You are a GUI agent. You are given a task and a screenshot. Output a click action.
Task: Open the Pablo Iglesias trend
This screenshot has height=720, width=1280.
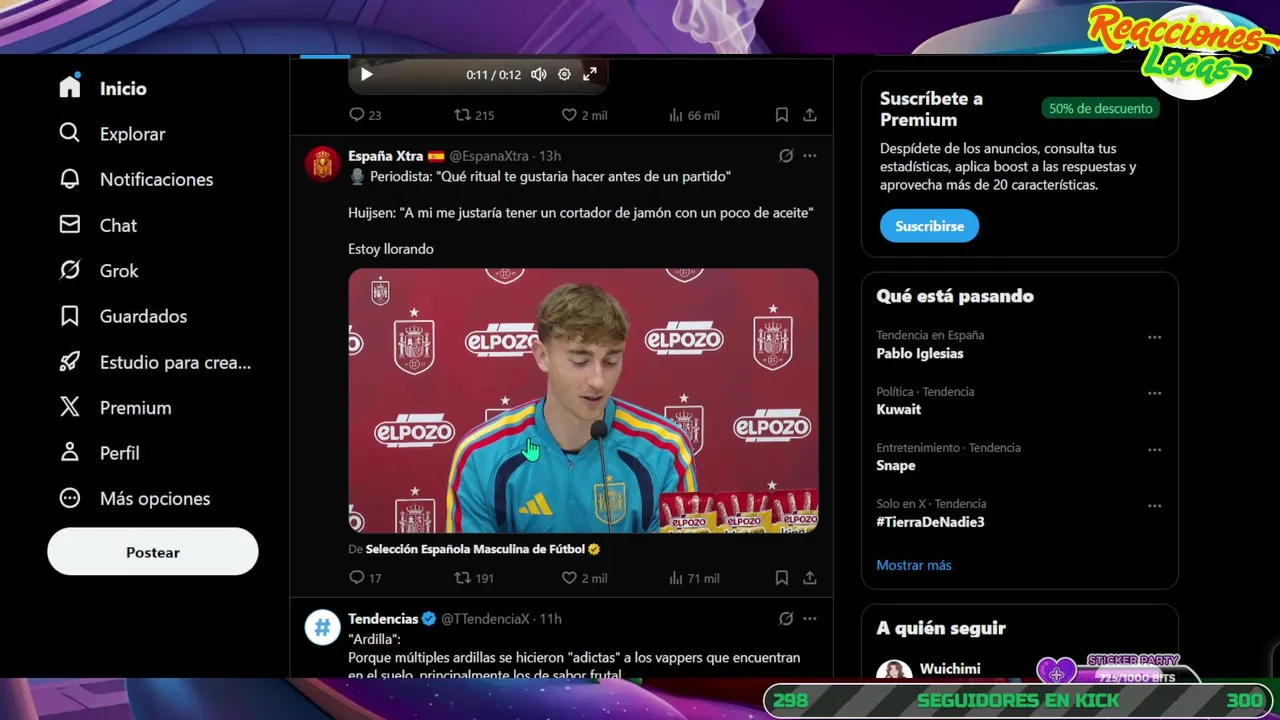pos(920,354)
